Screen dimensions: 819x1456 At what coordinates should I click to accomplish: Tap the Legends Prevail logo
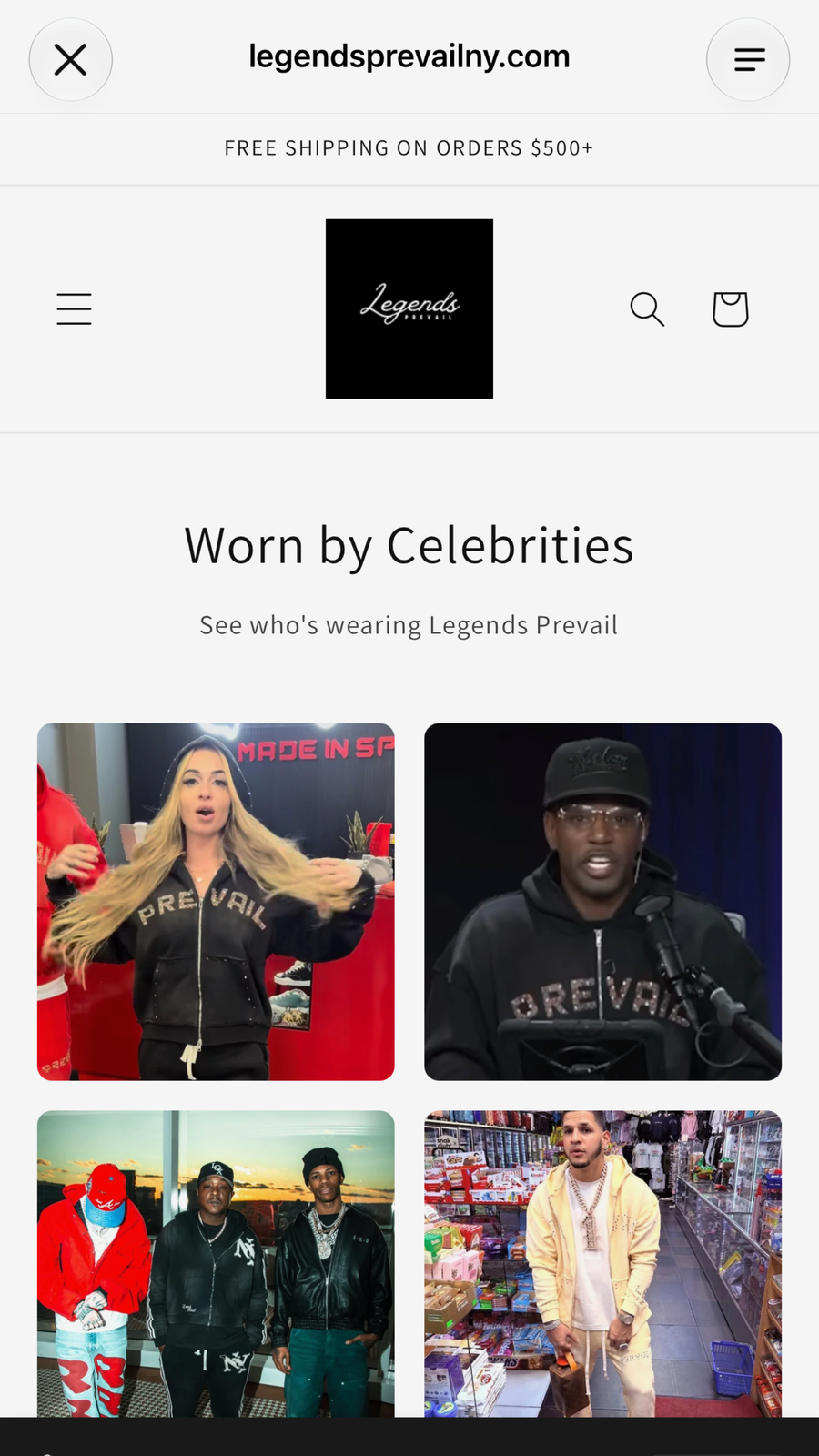[x=409, y=308]
